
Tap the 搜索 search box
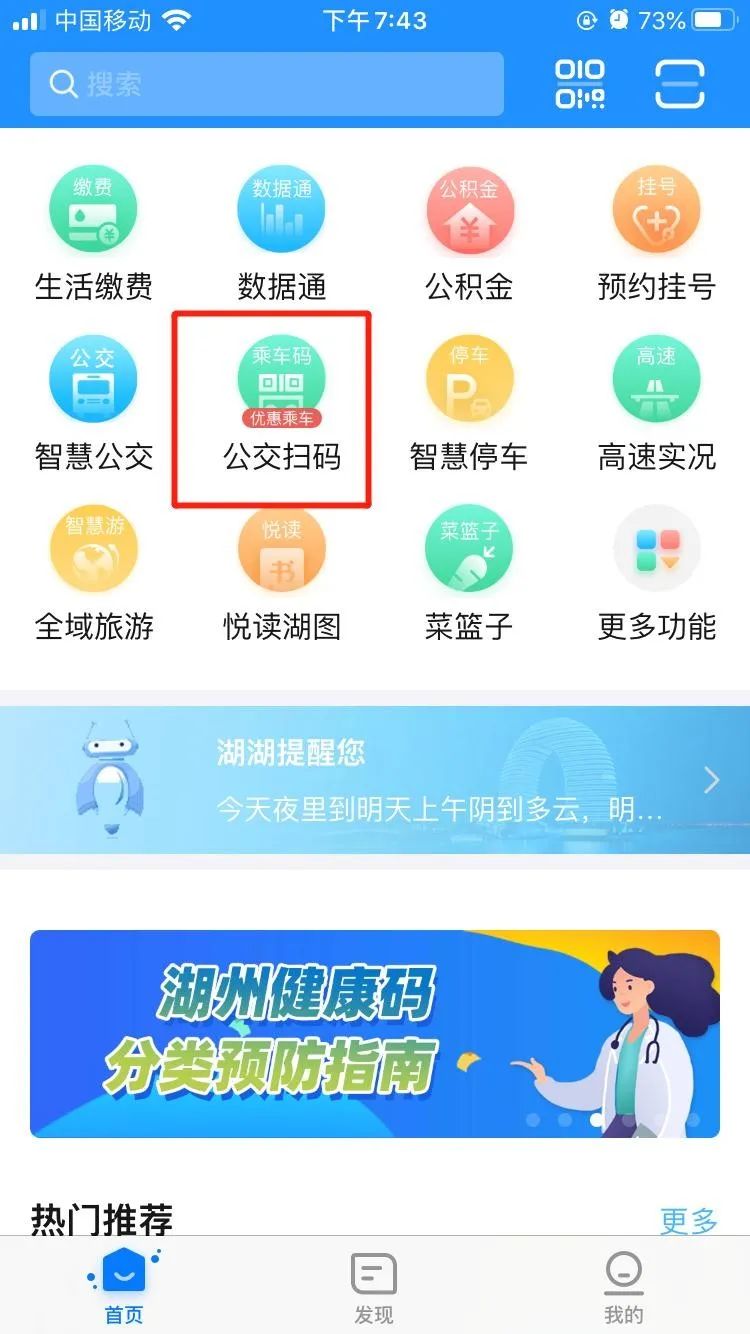click(x=266, y=84)
